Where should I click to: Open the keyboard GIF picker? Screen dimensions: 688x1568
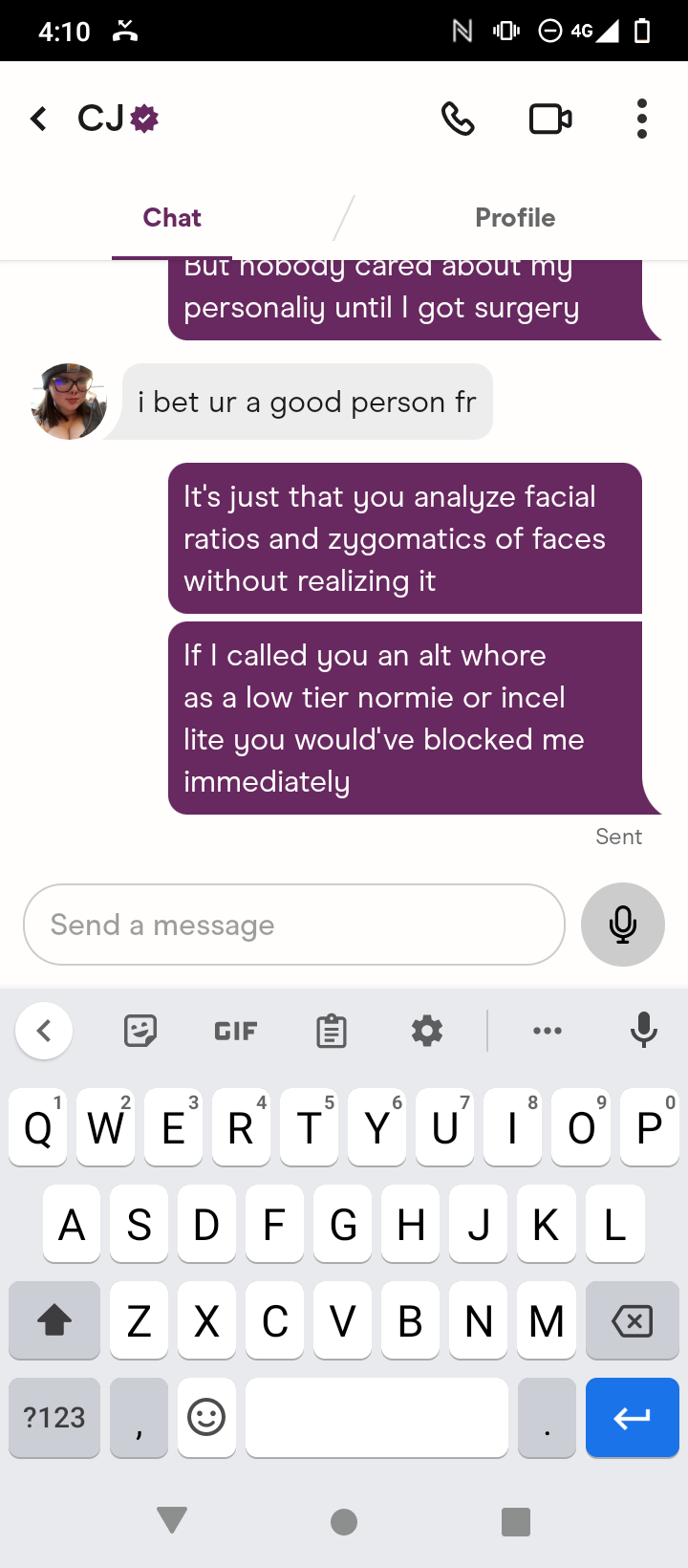(x=235, y=1031)
